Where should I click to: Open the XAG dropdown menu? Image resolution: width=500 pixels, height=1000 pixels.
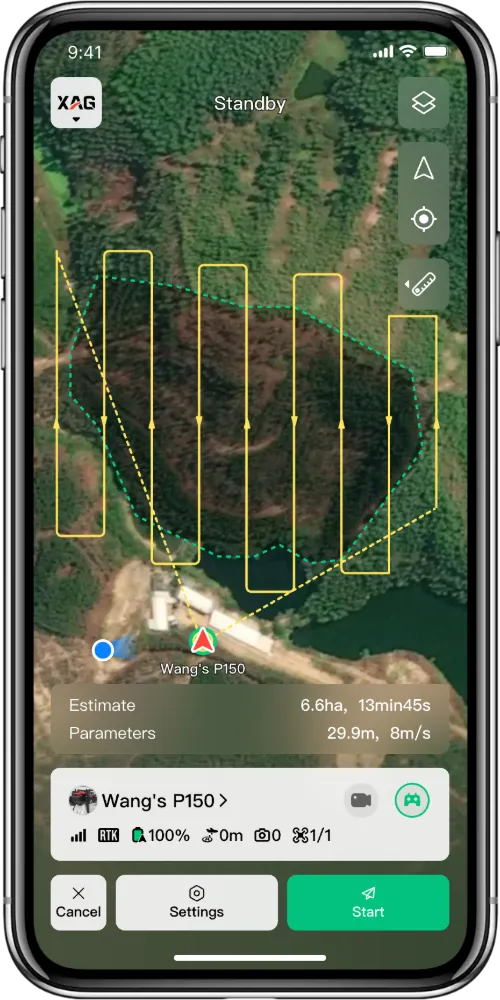point(76,103)
